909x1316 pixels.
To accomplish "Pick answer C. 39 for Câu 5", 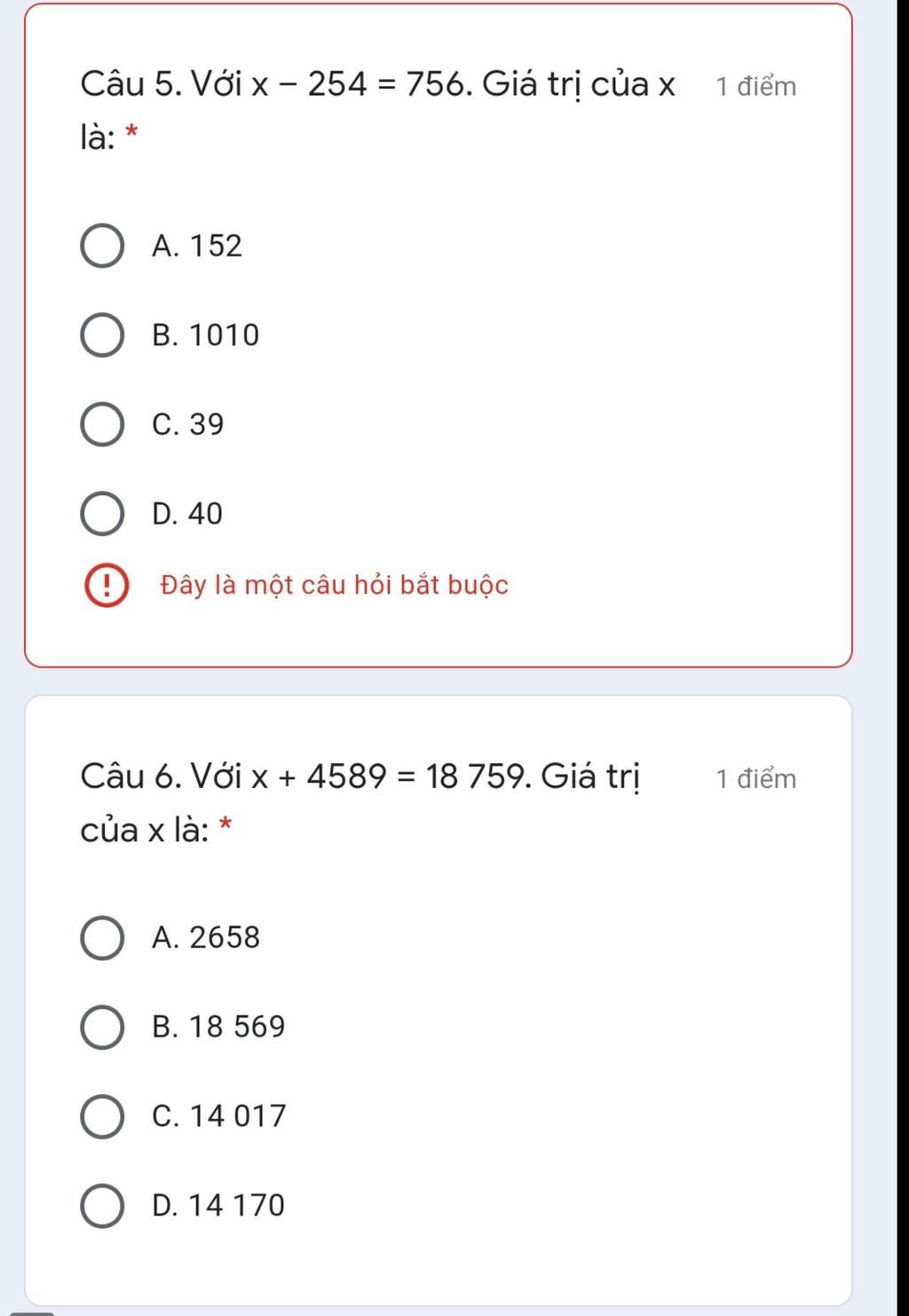I will click(x=103, y=425).
